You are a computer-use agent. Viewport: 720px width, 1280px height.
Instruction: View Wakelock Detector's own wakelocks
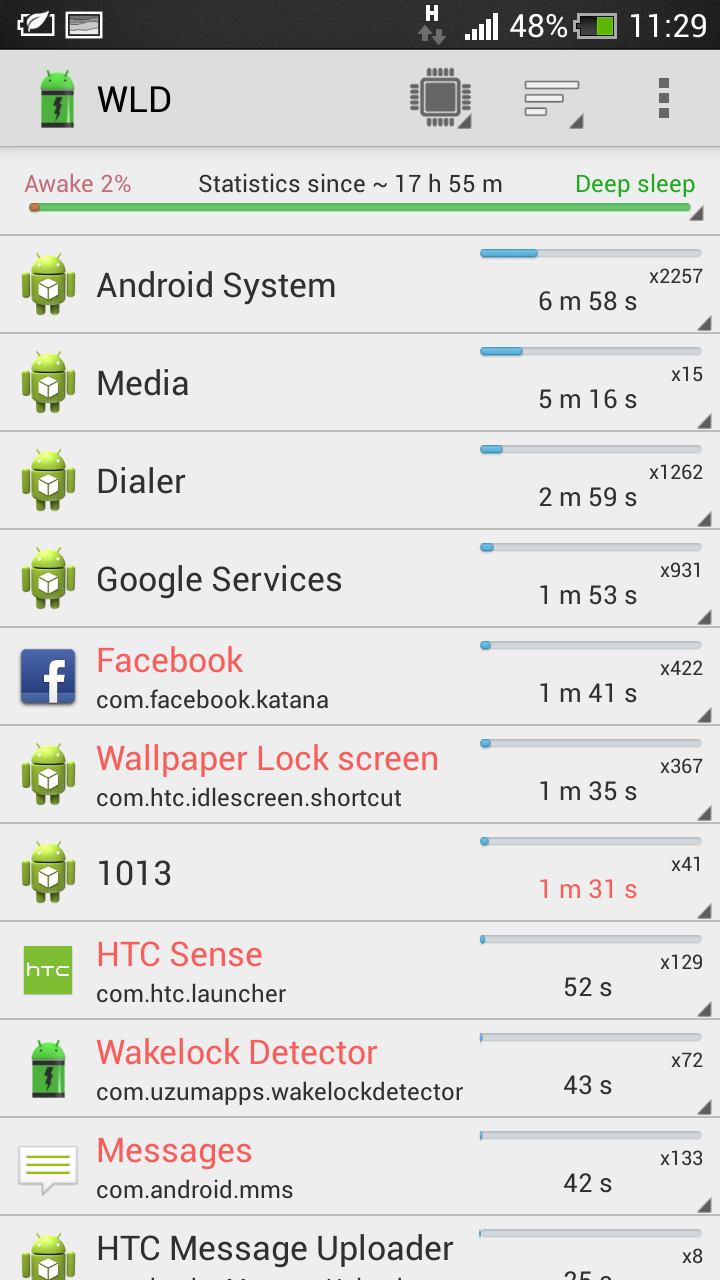tap(360, 1069)
